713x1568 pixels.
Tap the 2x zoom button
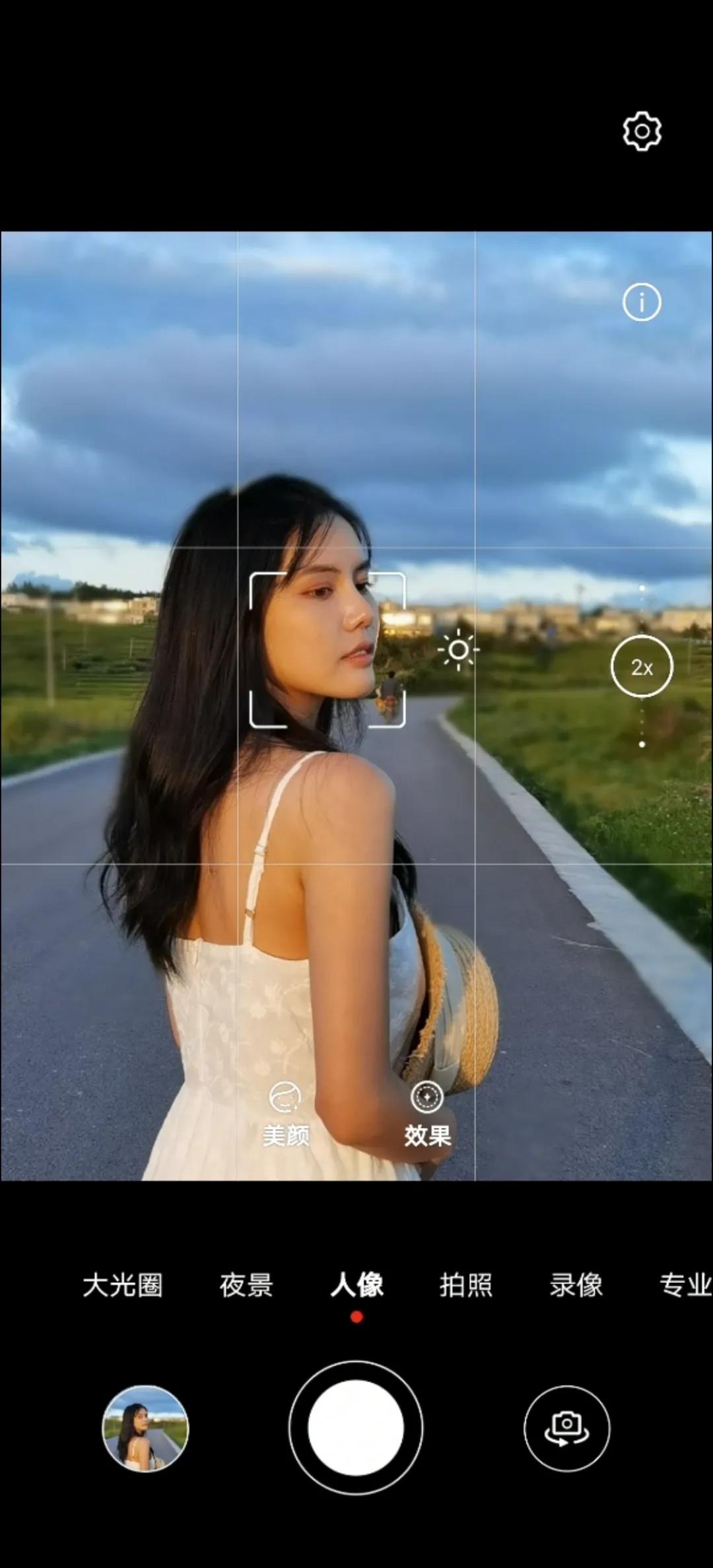click(x=642, y=667)
